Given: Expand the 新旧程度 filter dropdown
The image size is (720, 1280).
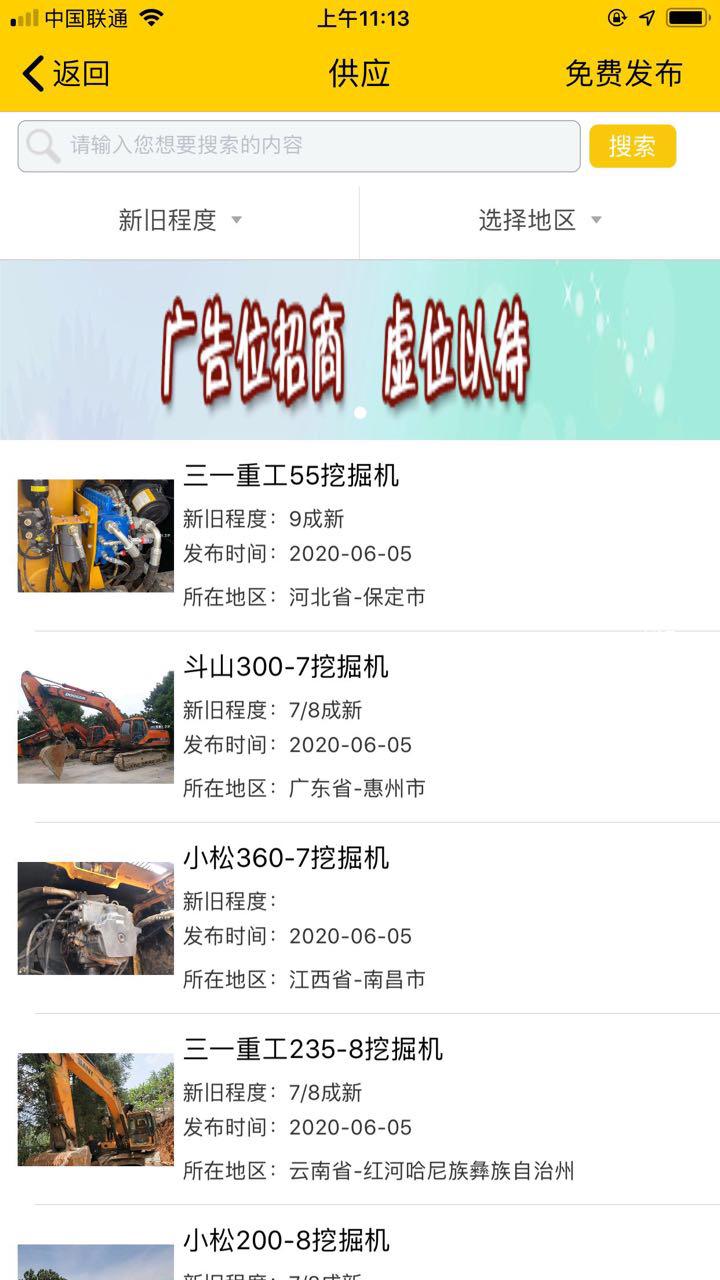Looking at the screenshot, I should click(180, 220).
